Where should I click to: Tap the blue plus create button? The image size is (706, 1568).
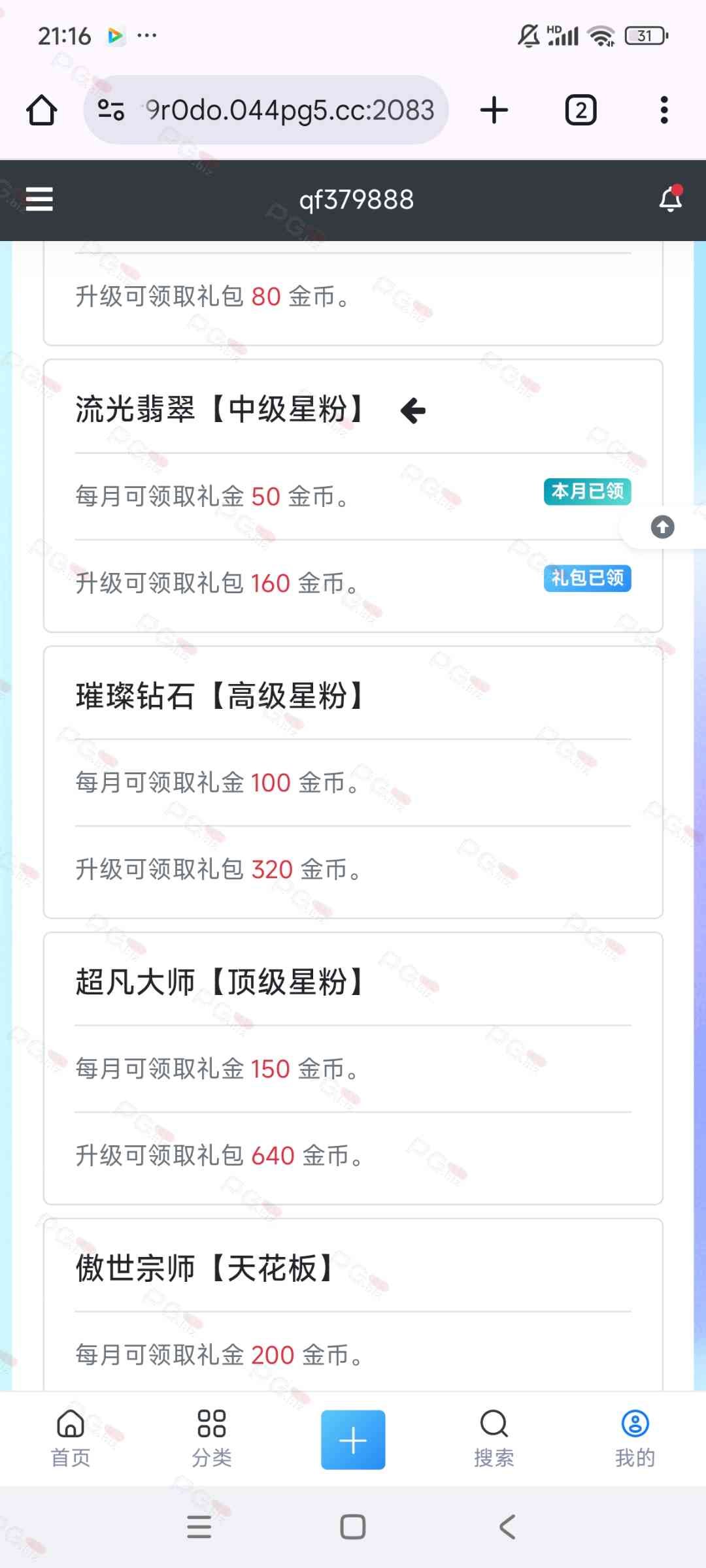point(353,1439)
